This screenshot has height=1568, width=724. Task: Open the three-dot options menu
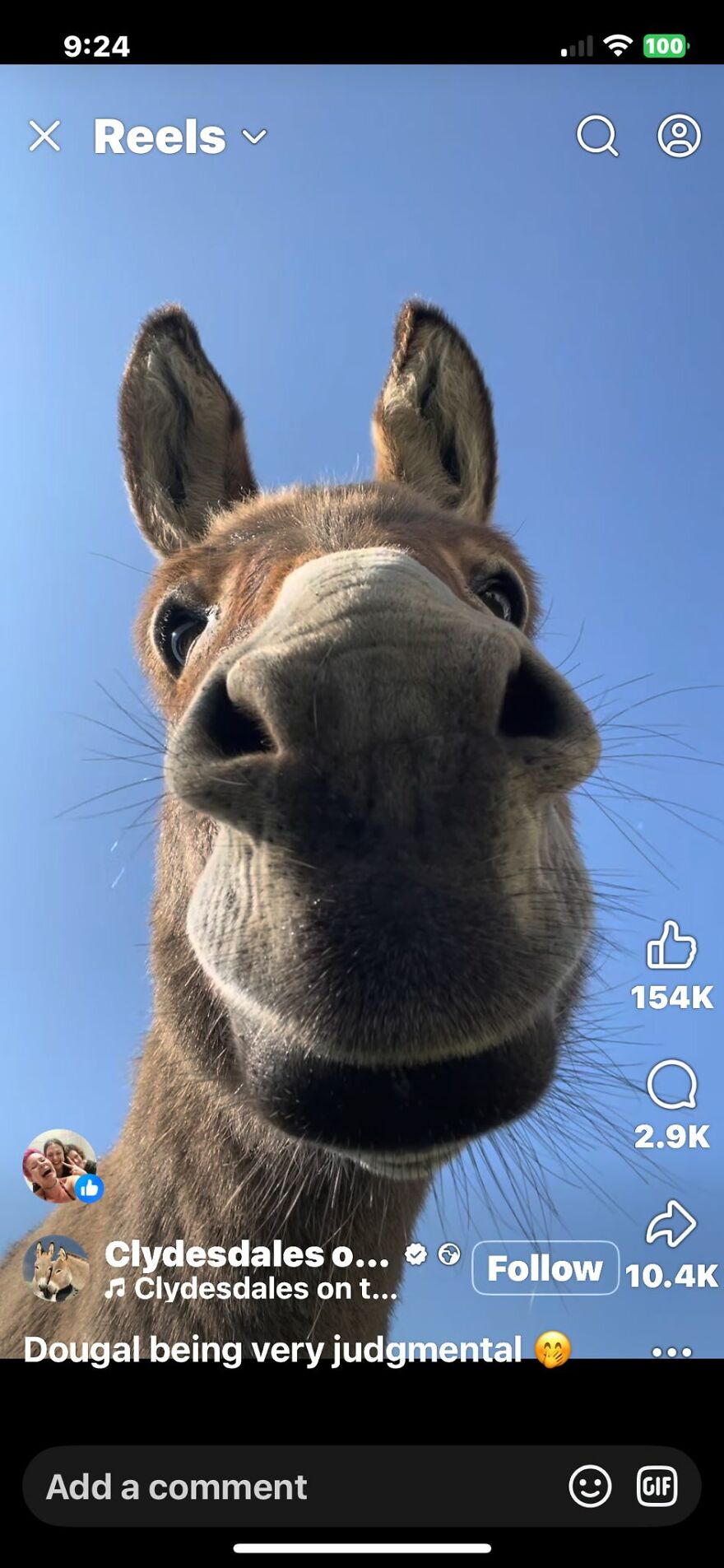pyautogui.click(x=671, y=1352)
